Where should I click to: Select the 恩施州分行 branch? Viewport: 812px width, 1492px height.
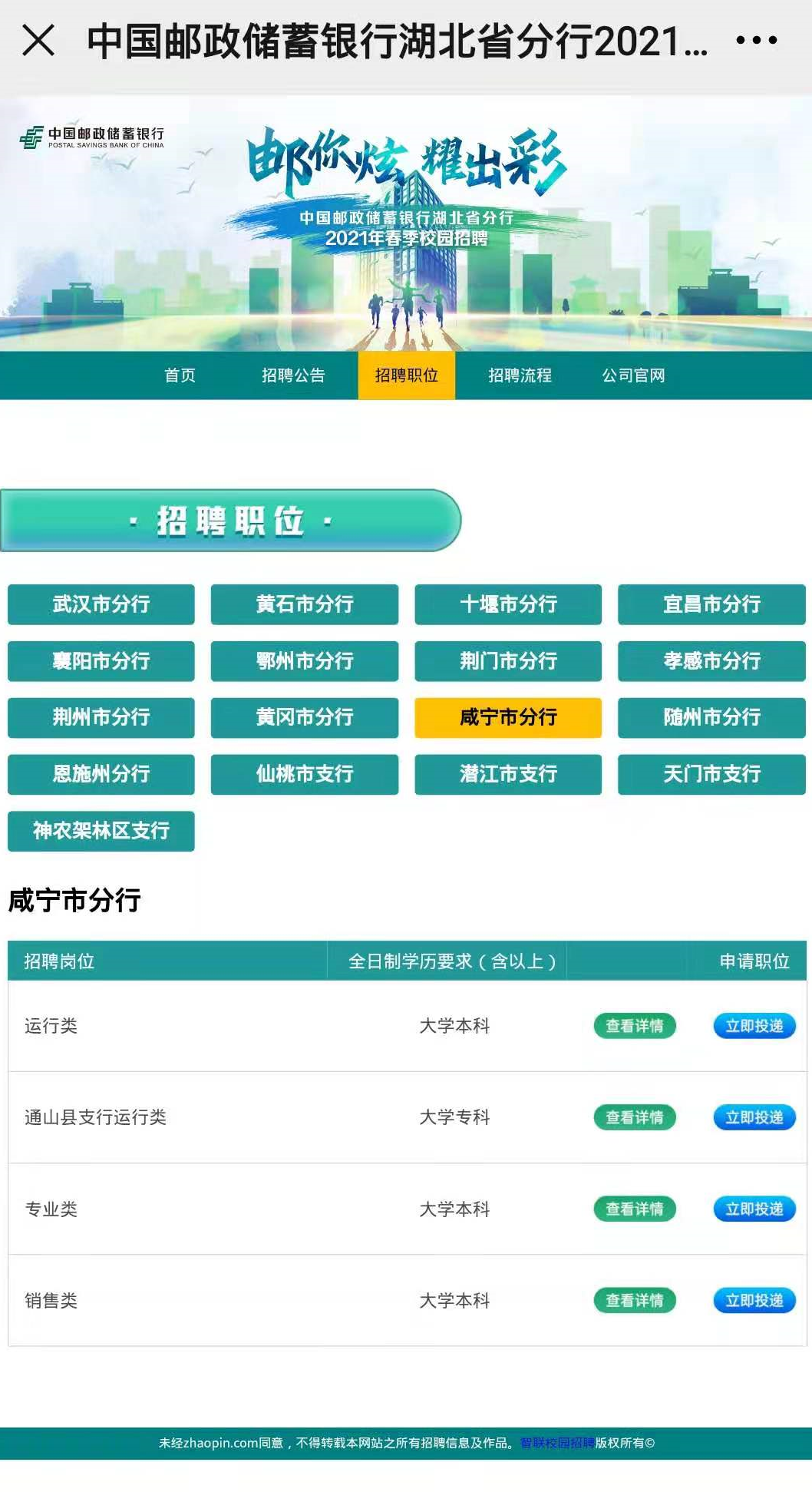click(x=101, y=774)
